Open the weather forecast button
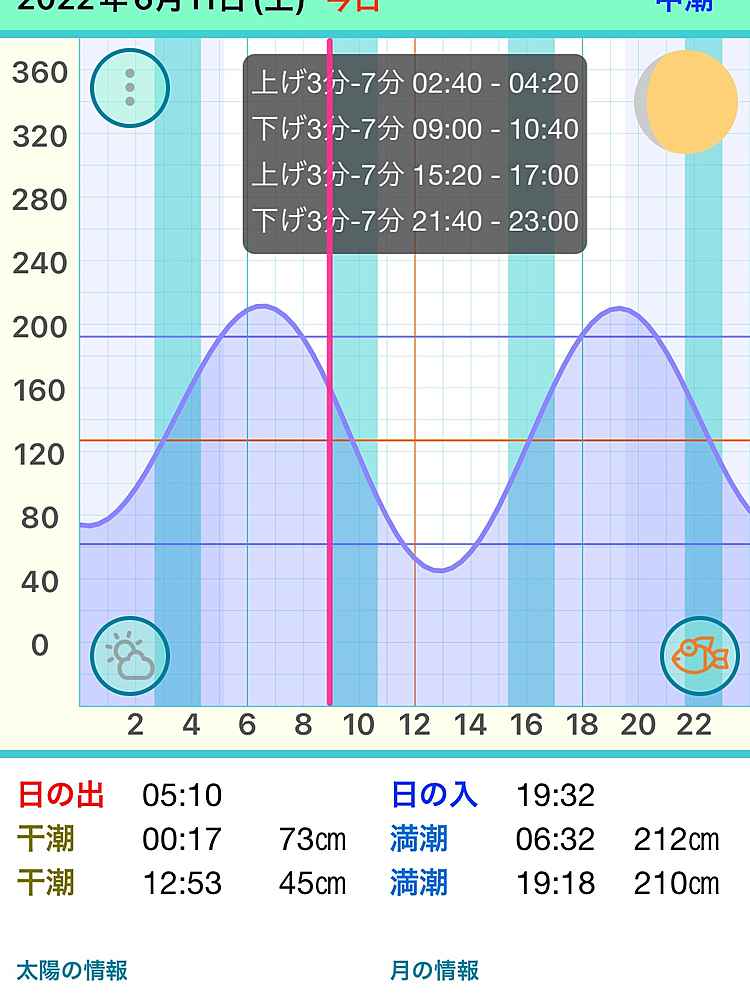Image resolution: width=750 pixels, height=1000 pixels. (x=130, y=657)
